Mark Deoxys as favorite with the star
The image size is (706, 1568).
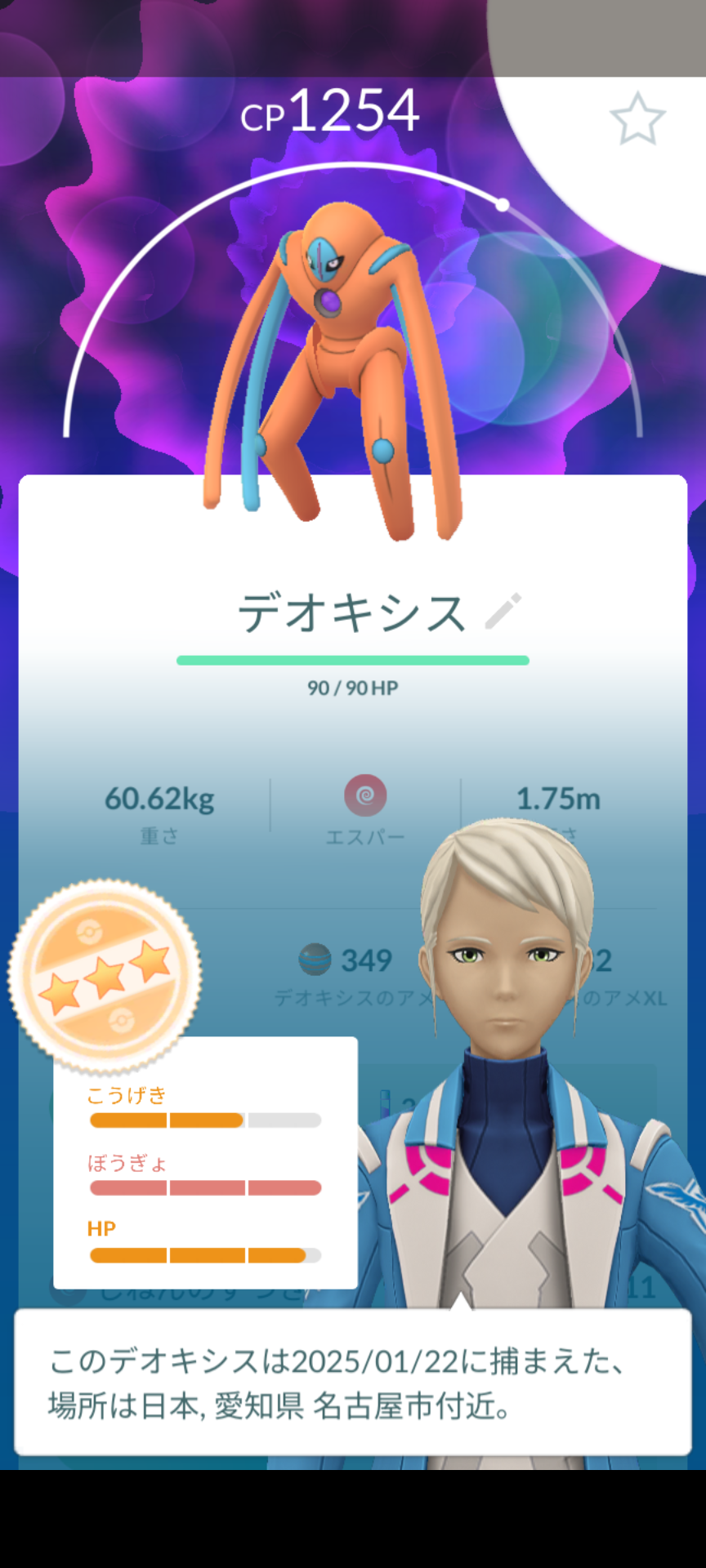tap(637, 119)
